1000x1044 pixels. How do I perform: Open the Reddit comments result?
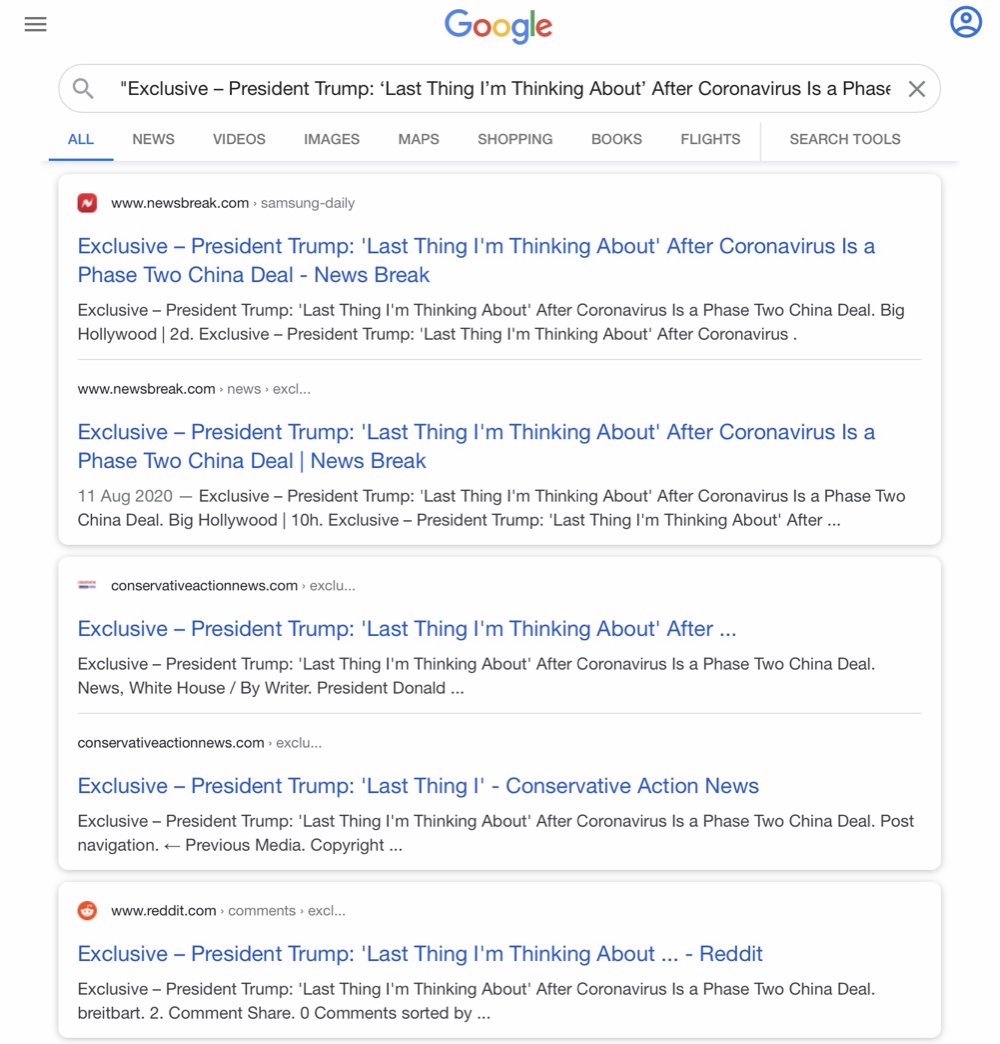419,953
